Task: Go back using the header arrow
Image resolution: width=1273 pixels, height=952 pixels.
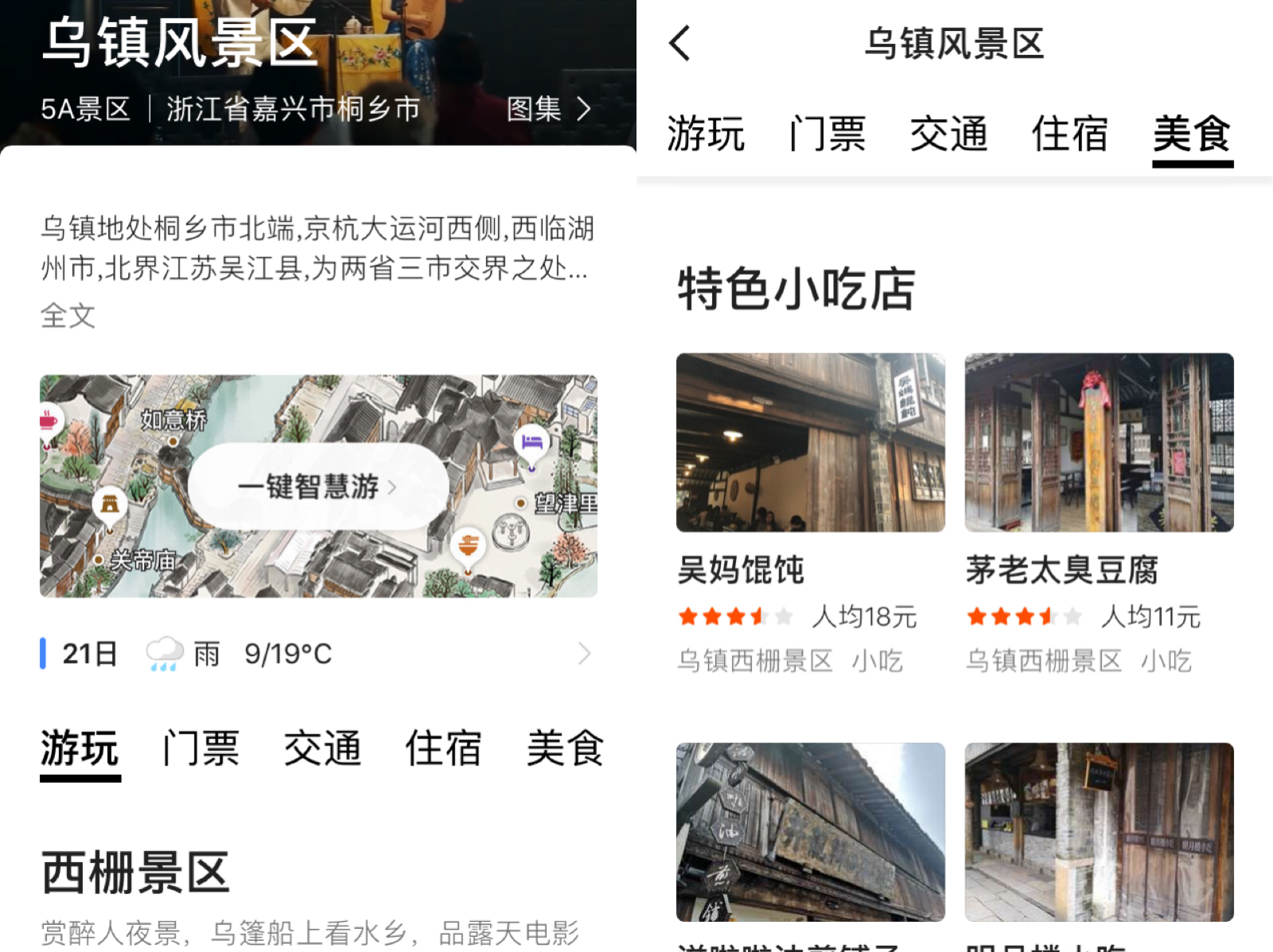Action: [680, 44]
